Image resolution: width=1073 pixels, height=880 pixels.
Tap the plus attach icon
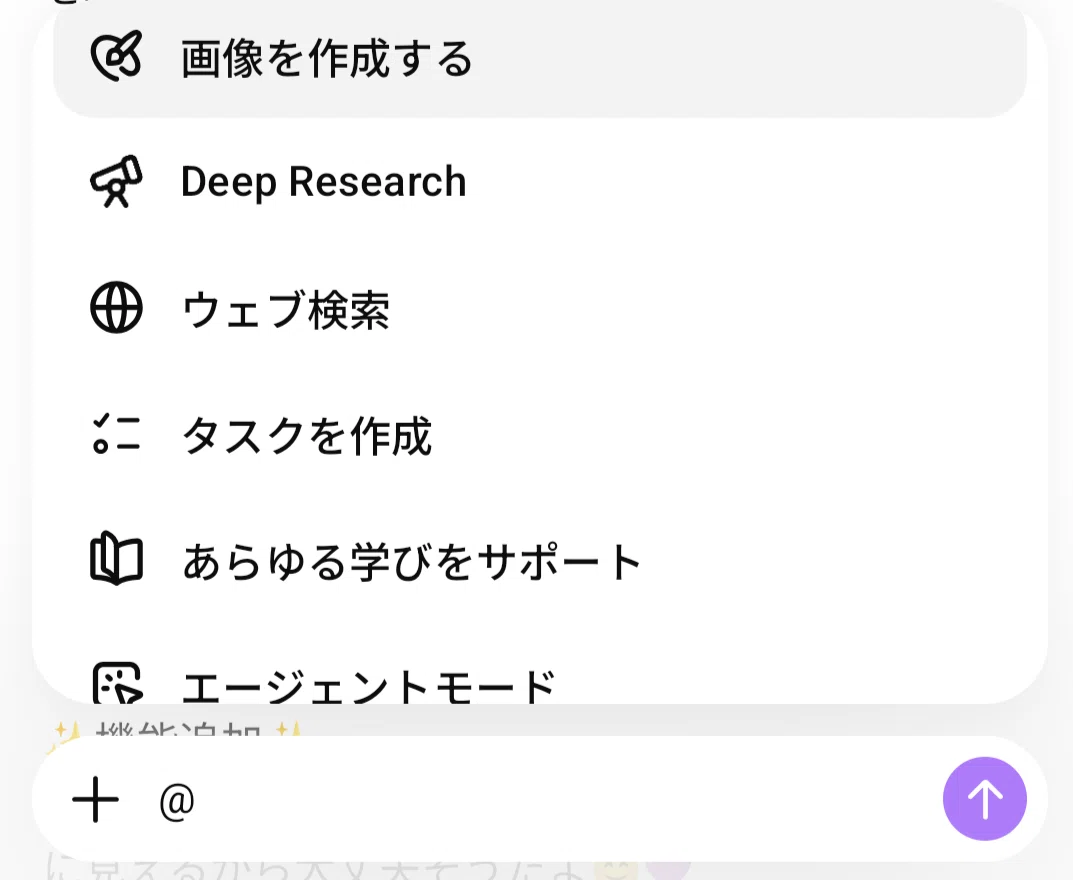[95, 799]
